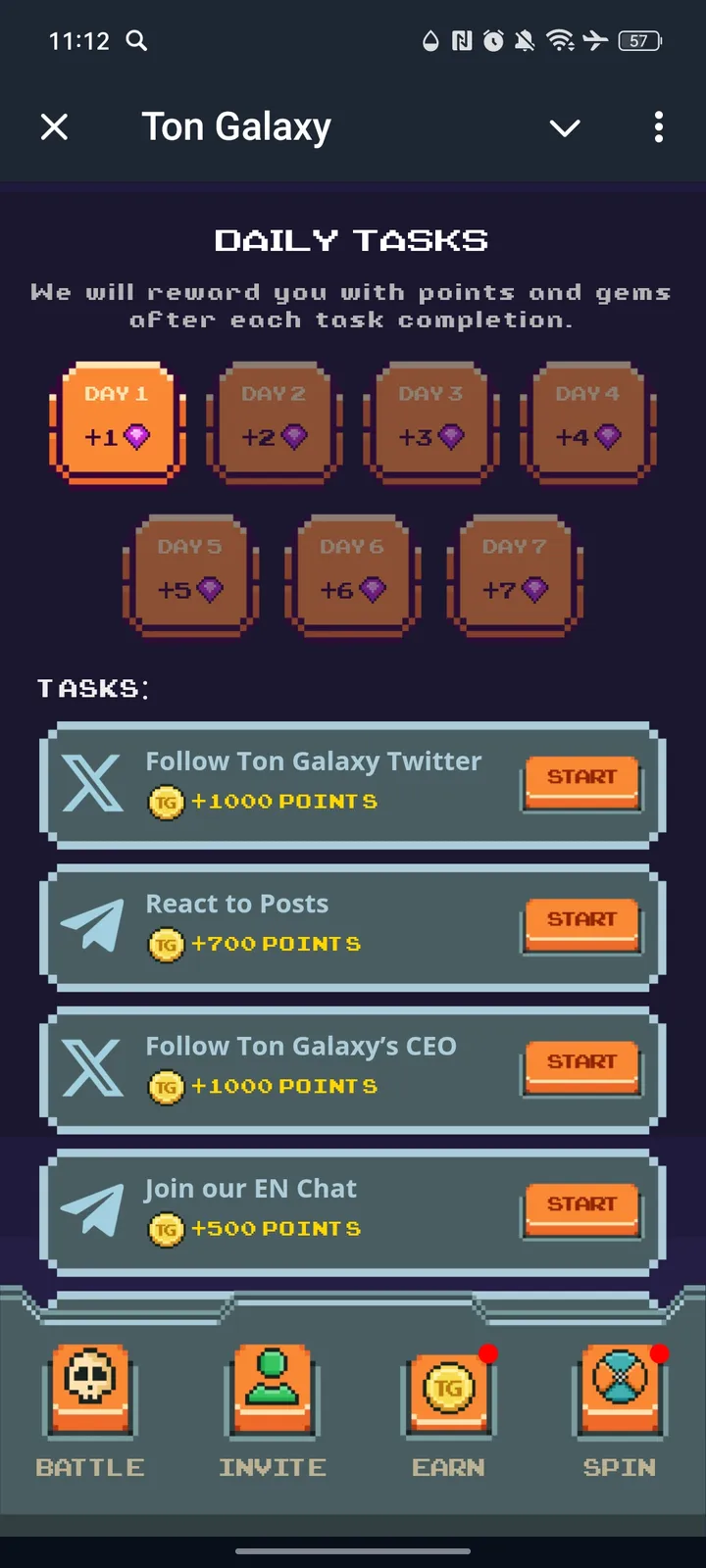The image size is (706, 1568).
Task: Tap the Telegram plane icon beside React to Posts
Action: point(91,925)
